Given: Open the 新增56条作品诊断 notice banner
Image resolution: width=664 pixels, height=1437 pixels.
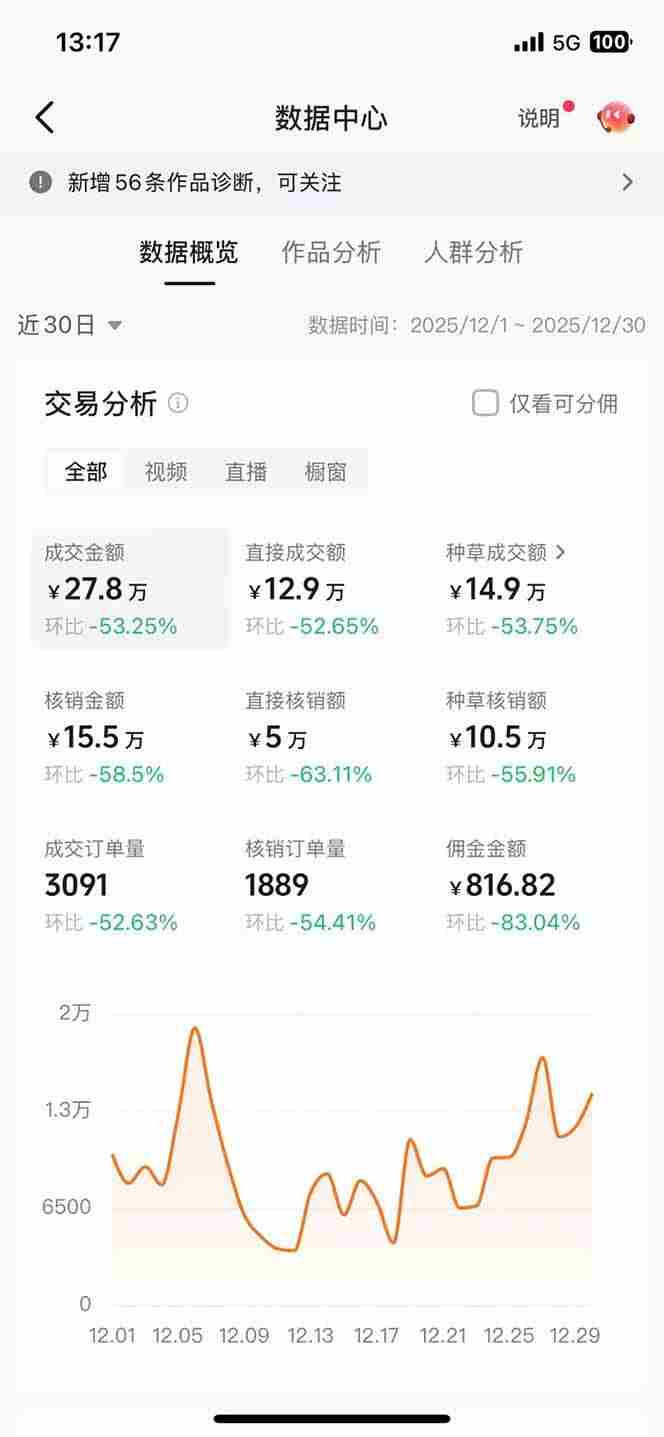Looking at the screenshot, I should [x=332, y=182].
